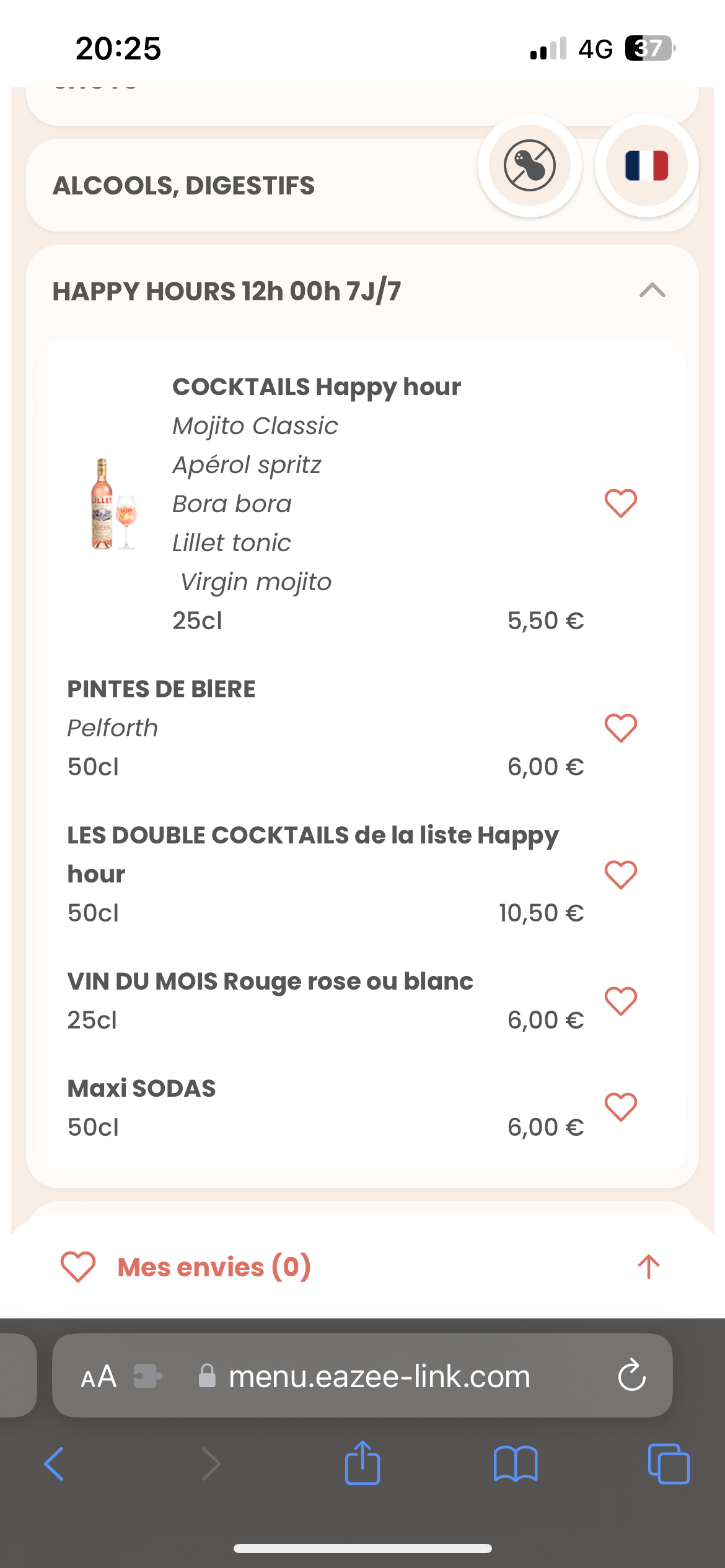Share this page from Safari toolbar
Image resolution: width=725 pixels, height=1568 pixels.
pyautogui.click(x=362, y=1463)
